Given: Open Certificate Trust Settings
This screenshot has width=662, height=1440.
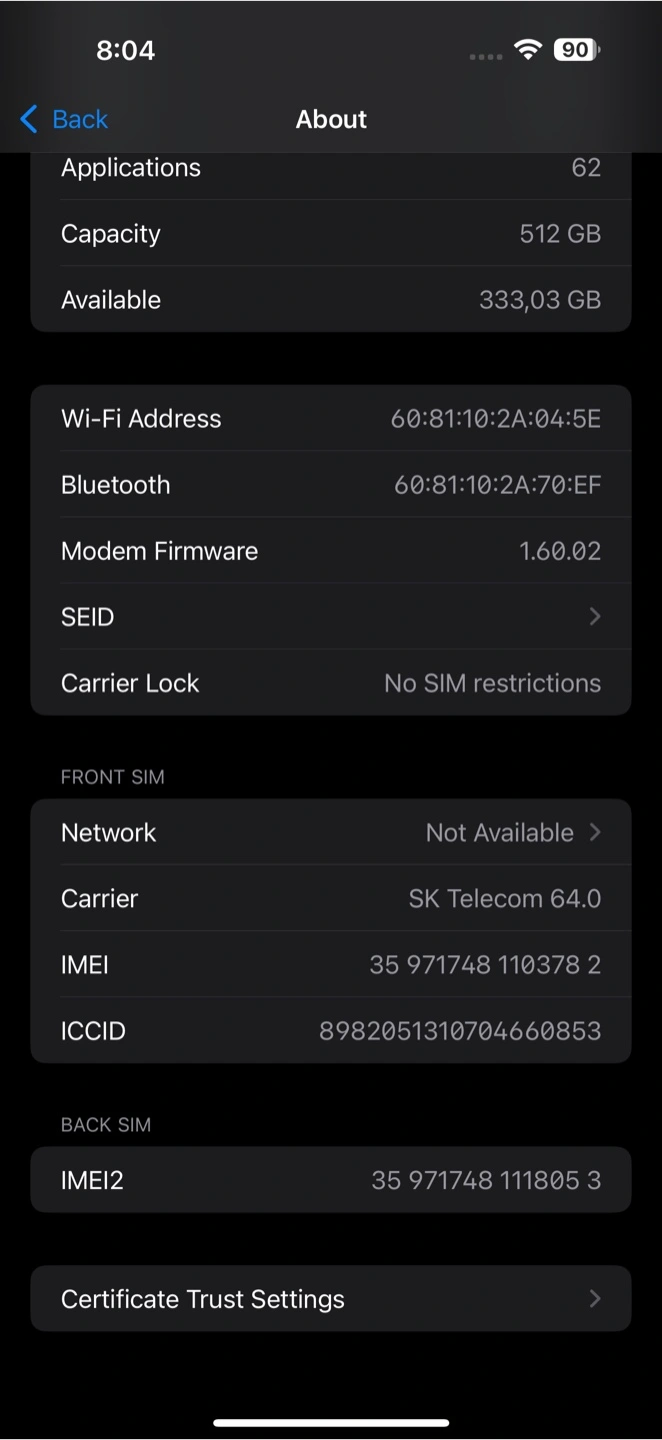Looking at the screenshot, I should (331, 1298).
